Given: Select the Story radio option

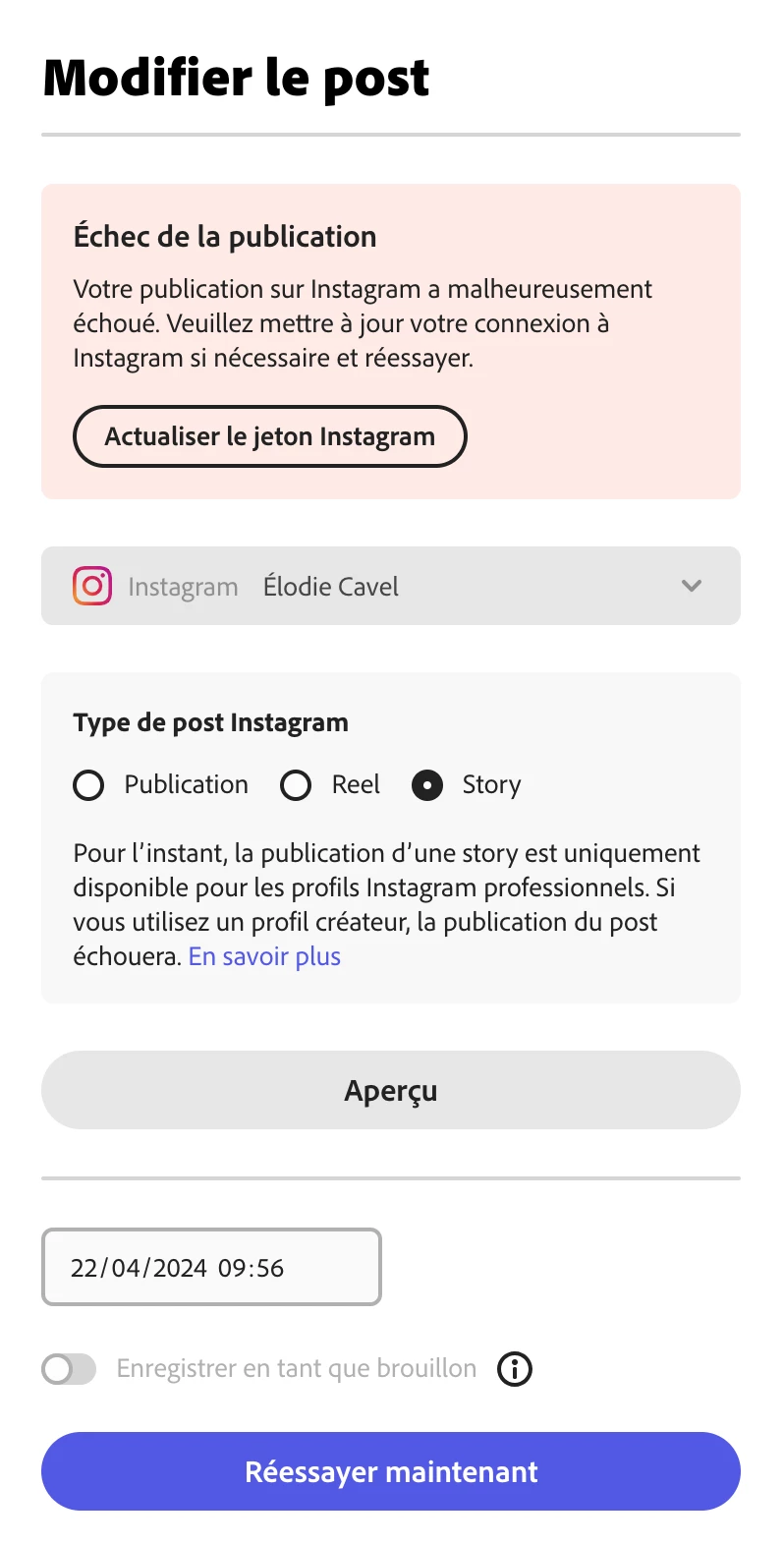Looking at the screenshot, I should click(x=427, y=785).
